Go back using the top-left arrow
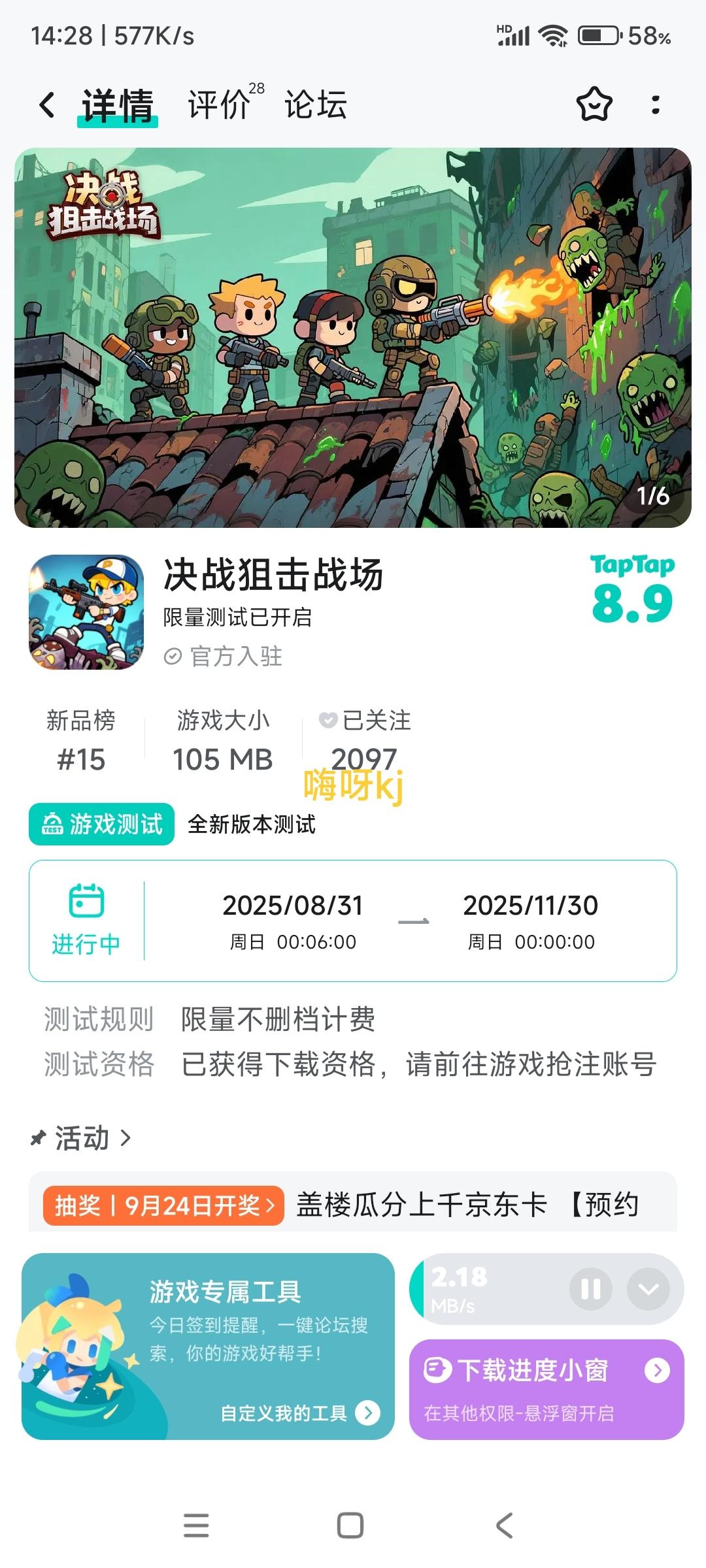 [x=47, y=105]
